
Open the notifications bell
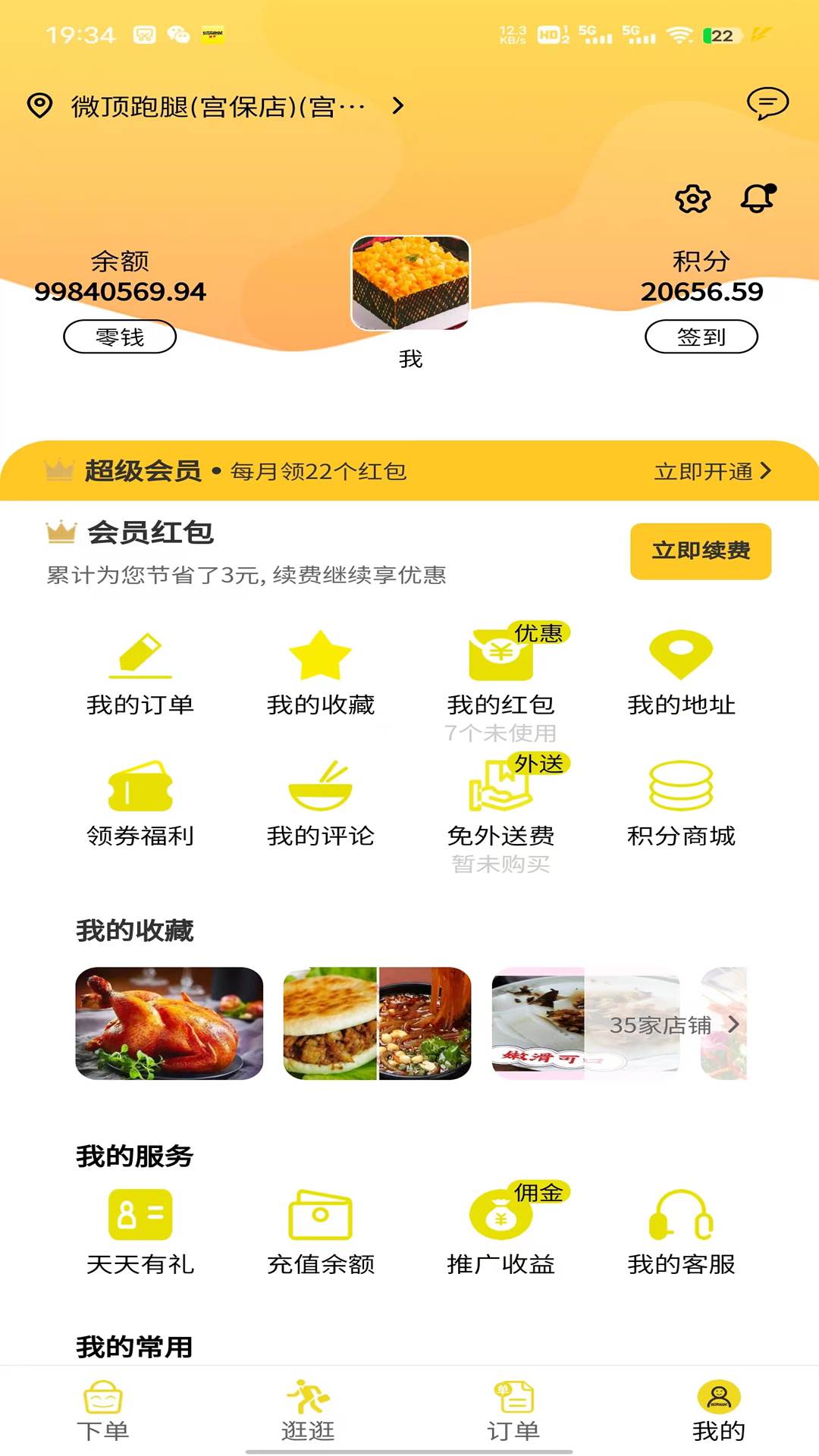point(758,199)
